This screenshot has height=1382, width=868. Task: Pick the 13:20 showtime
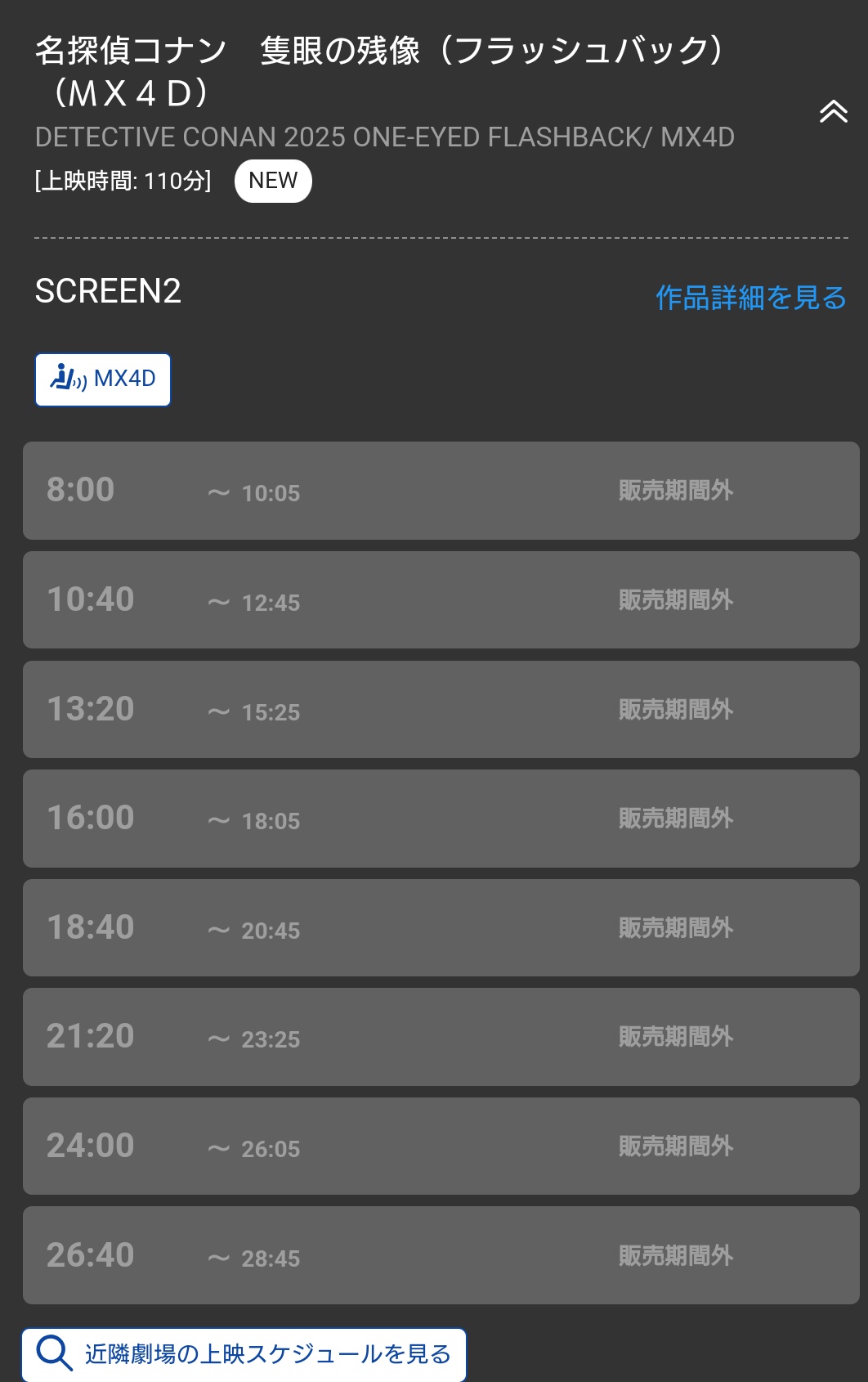click(x=441, y=710)
